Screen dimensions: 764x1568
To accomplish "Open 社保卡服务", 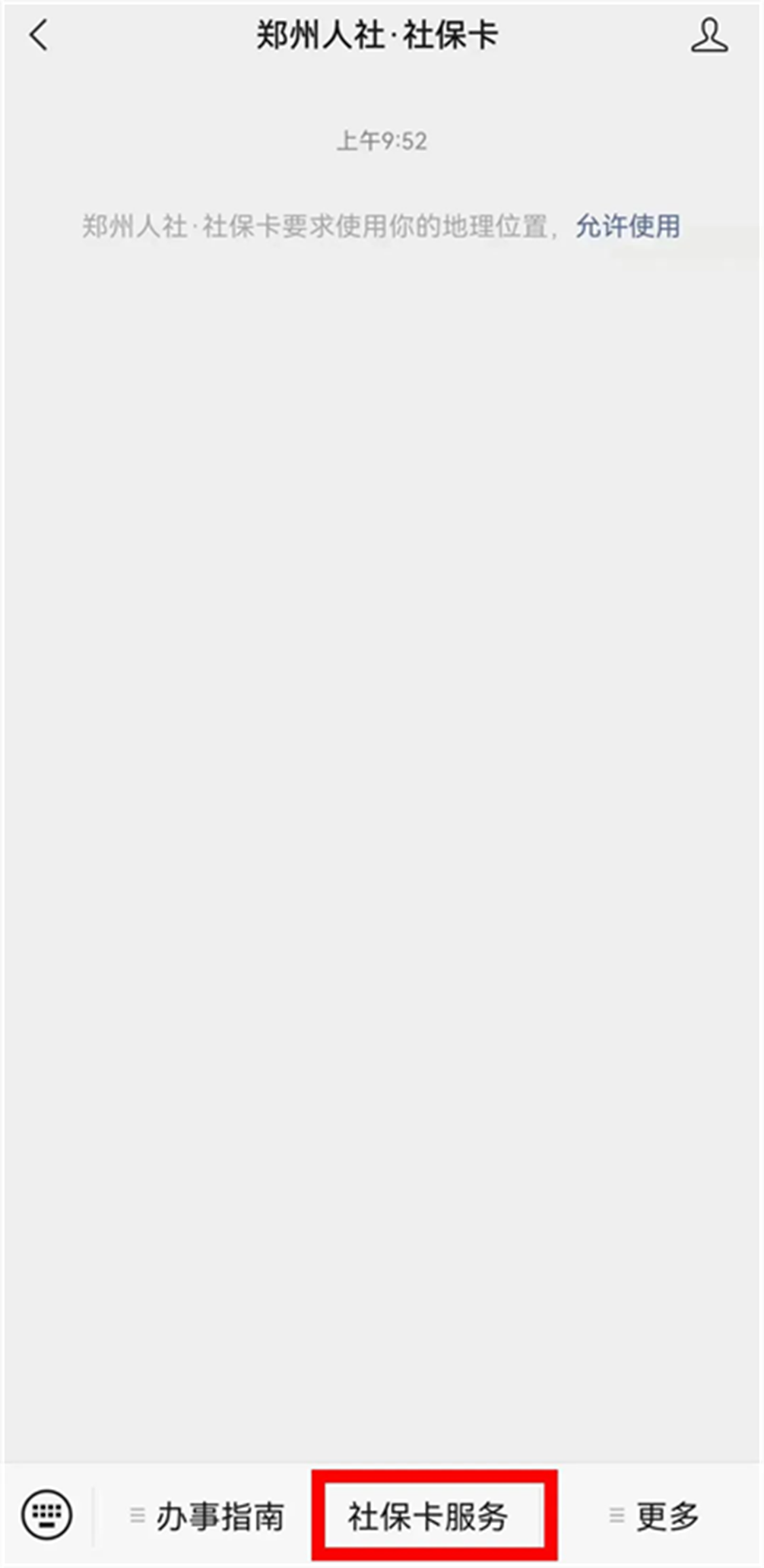I will pos(428,1517).
